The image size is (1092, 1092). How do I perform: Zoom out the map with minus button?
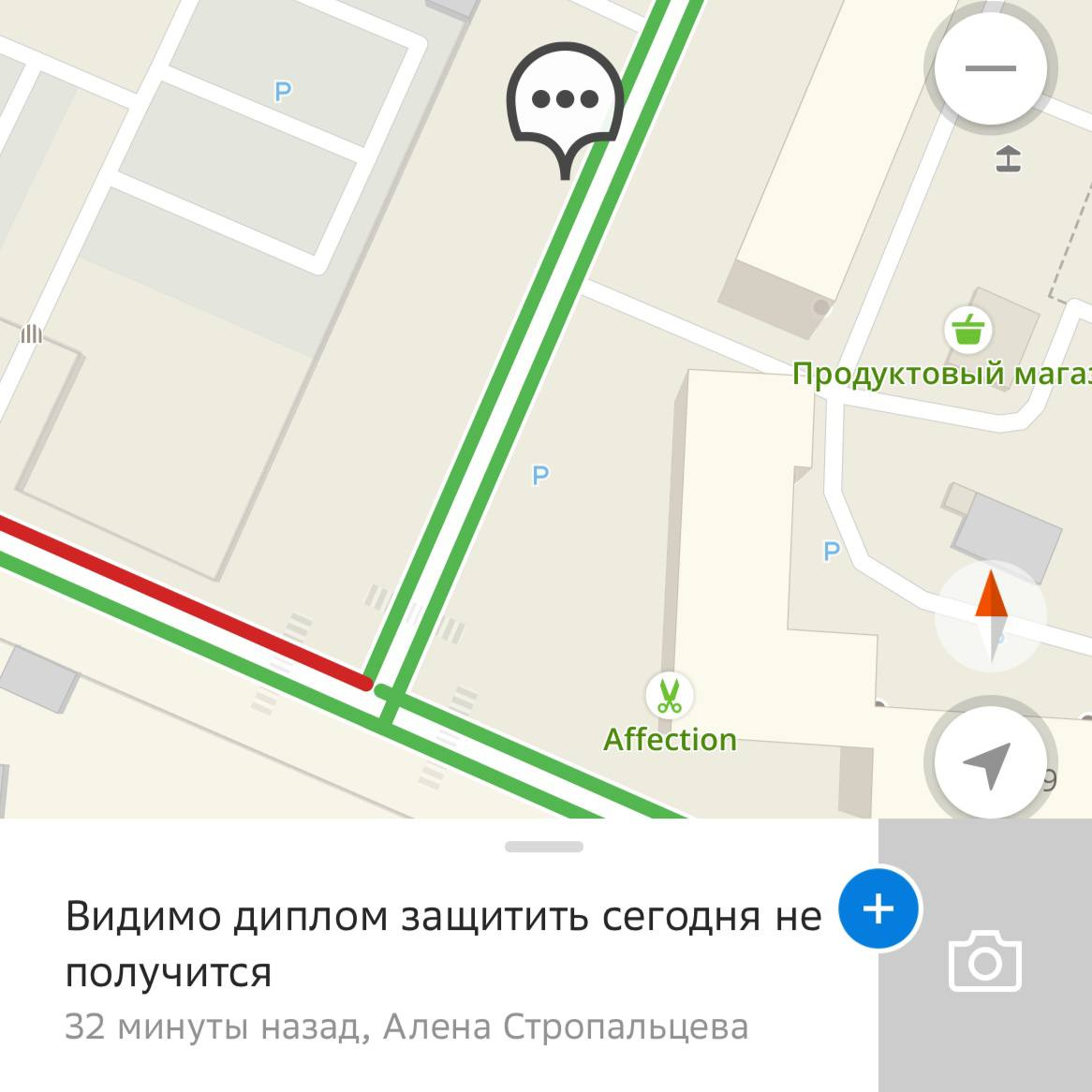coord(990,68)
